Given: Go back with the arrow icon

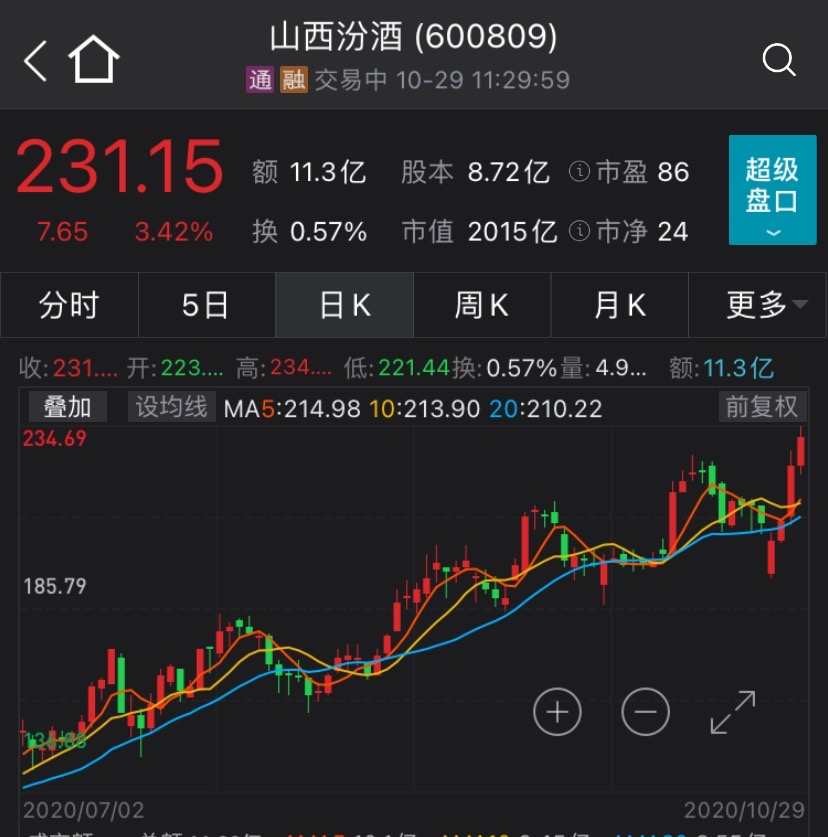Looking at the screenshot, I should point(36,61).
